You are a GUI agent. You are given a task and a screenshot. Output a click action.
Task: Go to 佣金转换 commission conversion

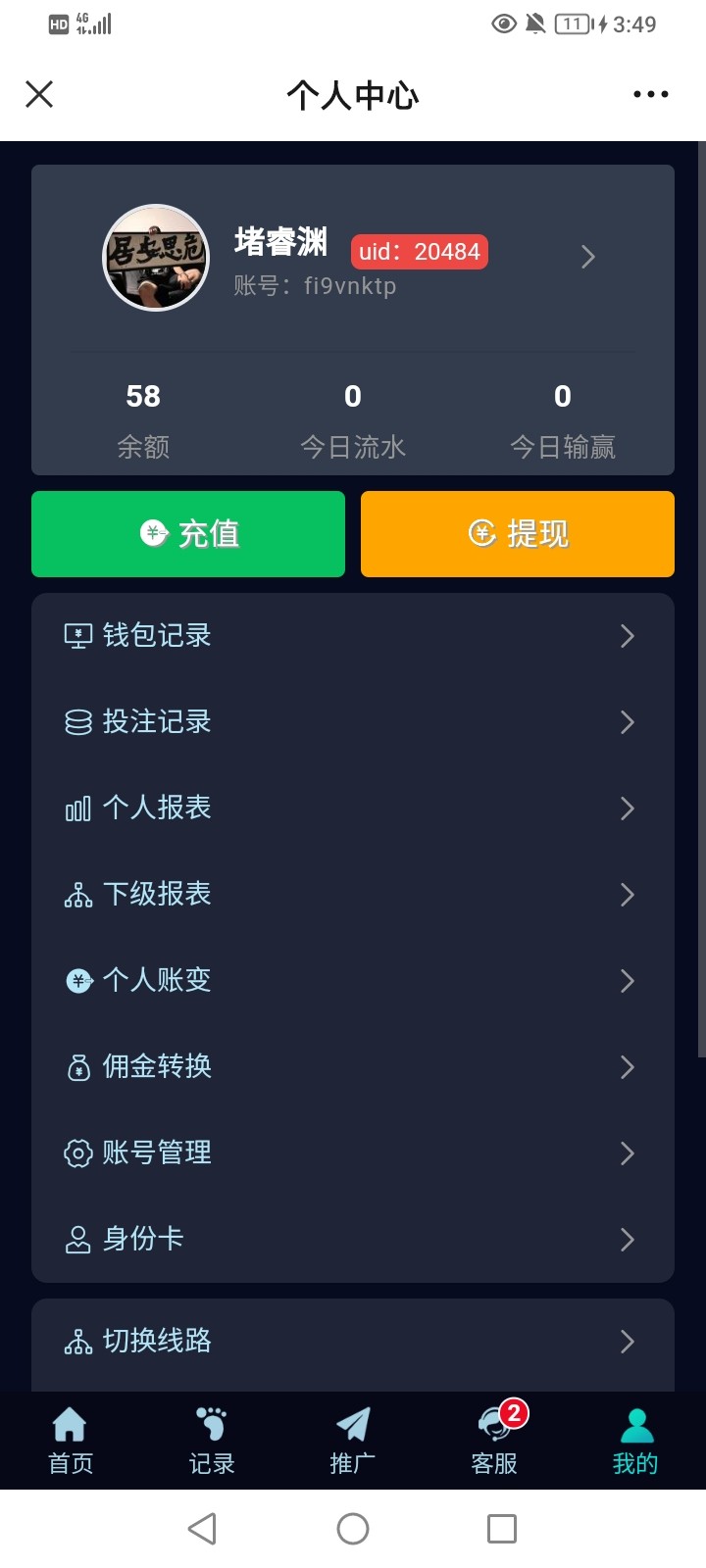(353, 1067)
